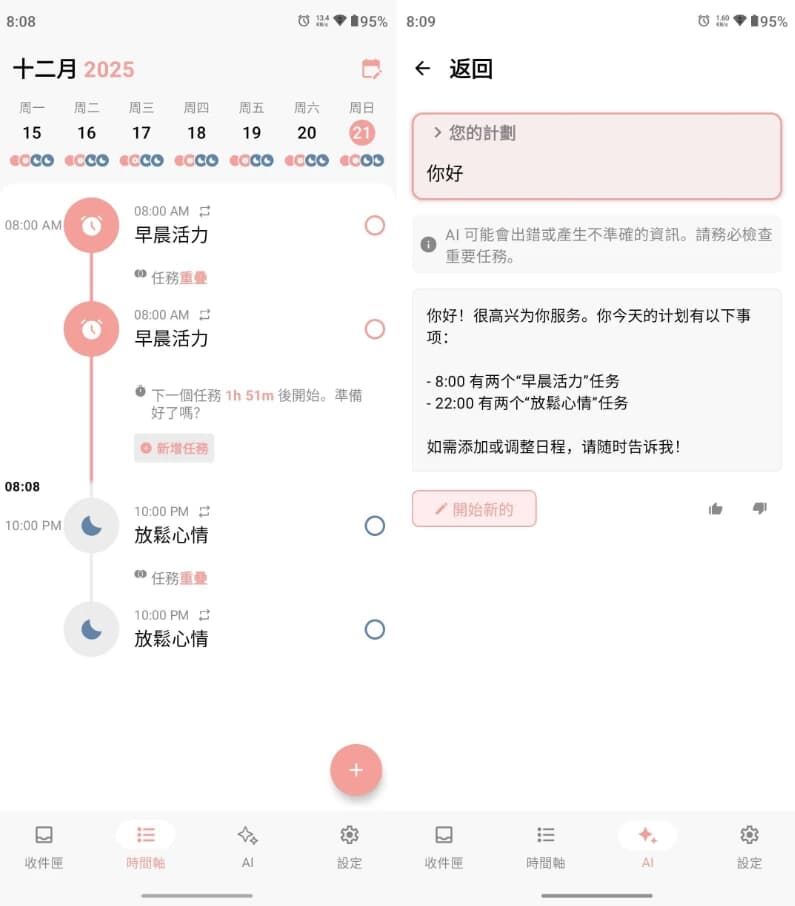Open the calendar picker icon
795x906 pixels.
pos(371,69)
